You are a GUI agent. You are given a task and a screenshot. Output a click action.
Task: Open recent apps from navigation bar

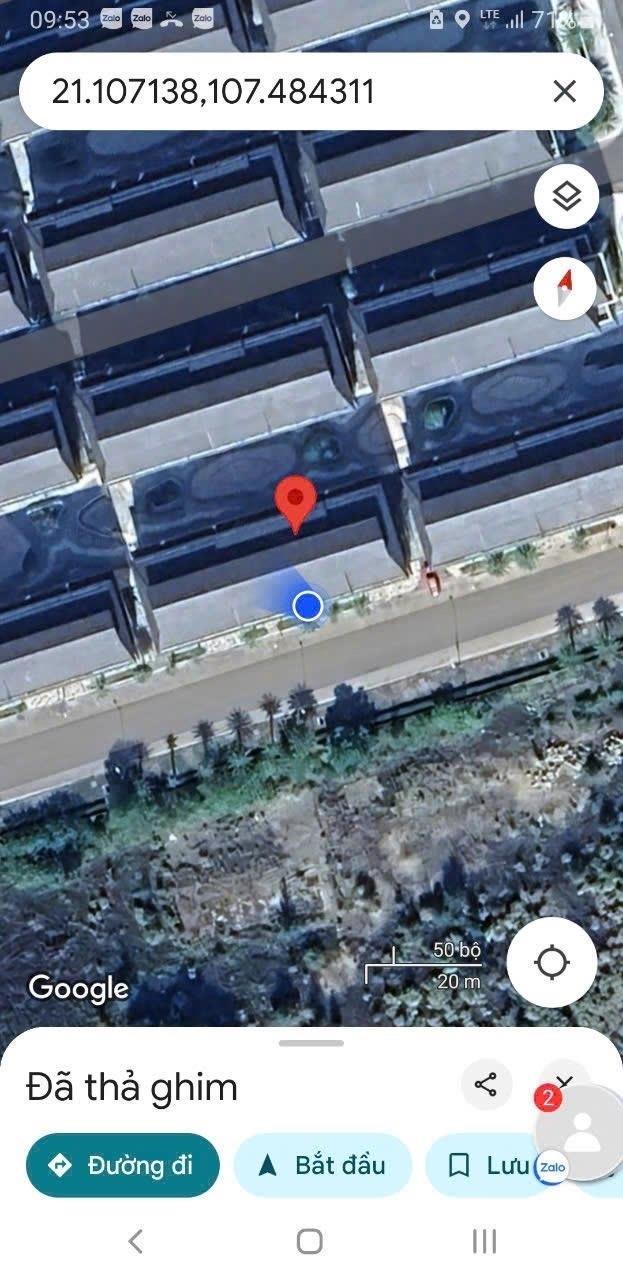484,1241
